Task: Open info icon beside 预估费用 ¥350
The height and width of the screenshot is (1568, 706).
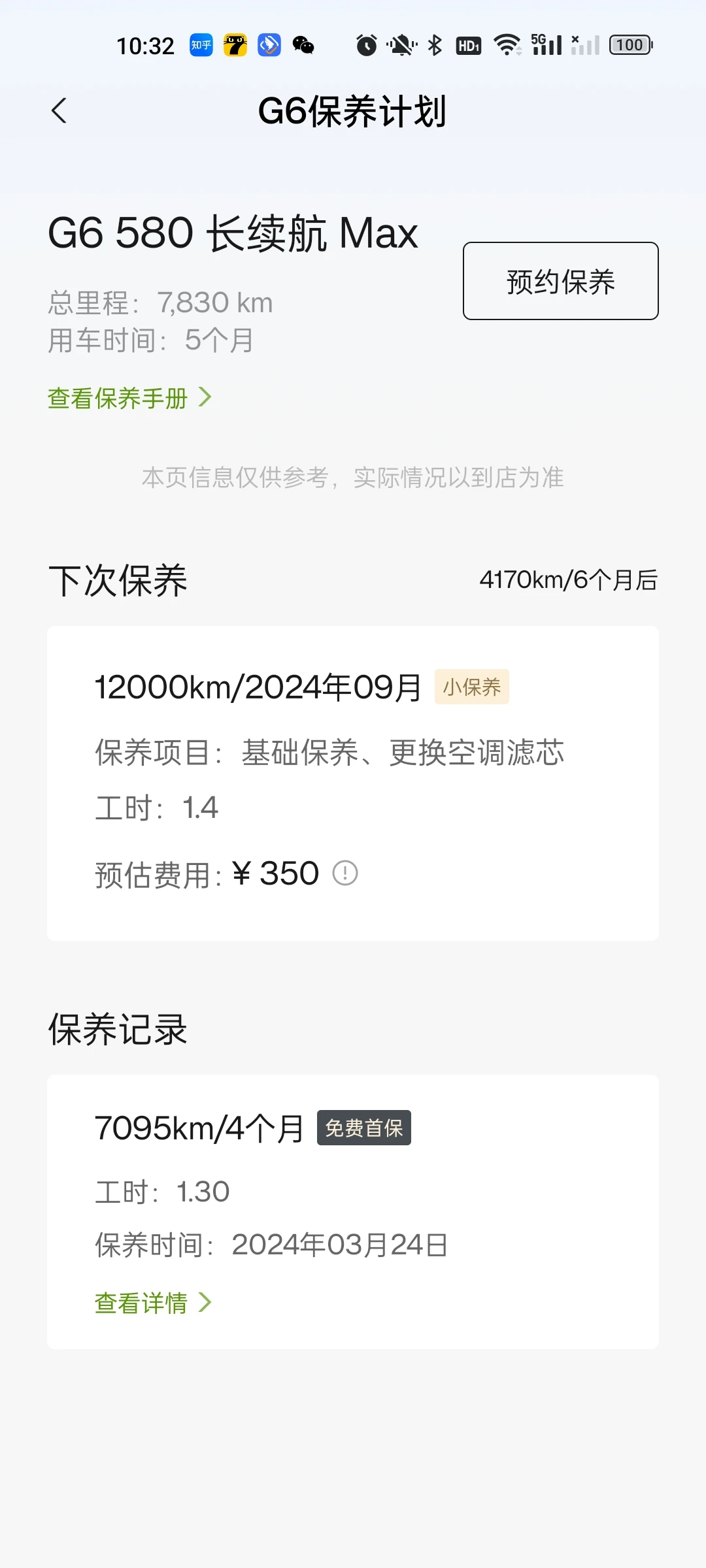Action: (x=345, y=873)
